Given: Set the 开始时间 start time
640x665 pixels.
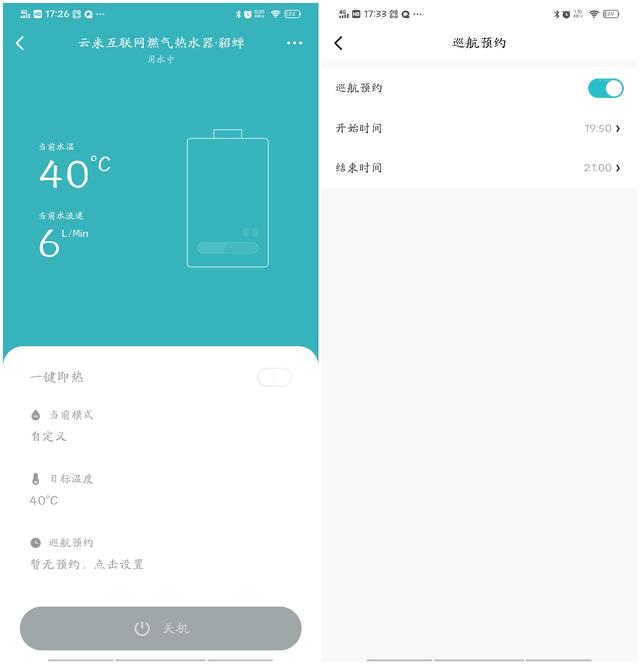Looking at the screenshot, I should pyautogui.click(x=478, y=128).
